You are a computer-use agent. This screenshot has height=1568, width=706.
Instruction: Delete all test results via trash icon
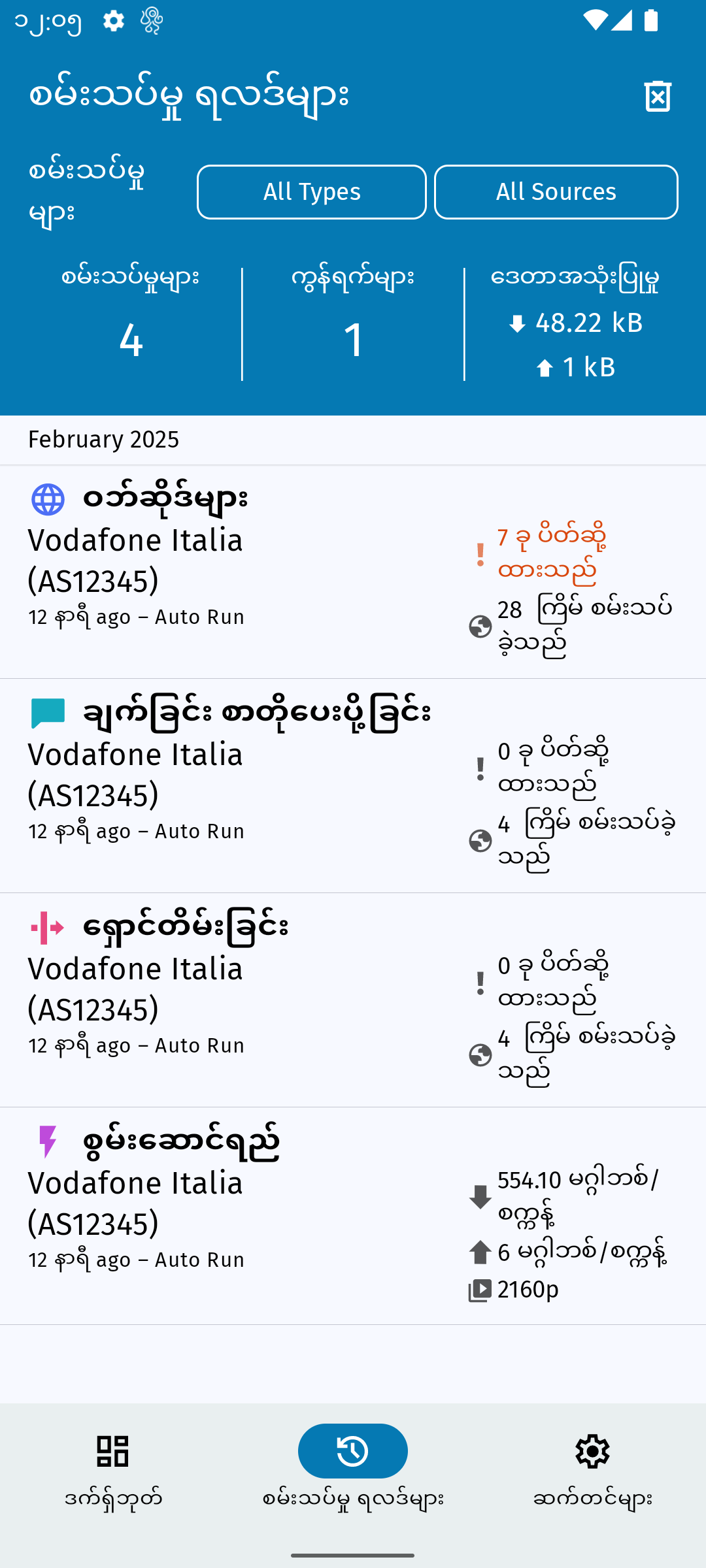(x=658, y=97)
